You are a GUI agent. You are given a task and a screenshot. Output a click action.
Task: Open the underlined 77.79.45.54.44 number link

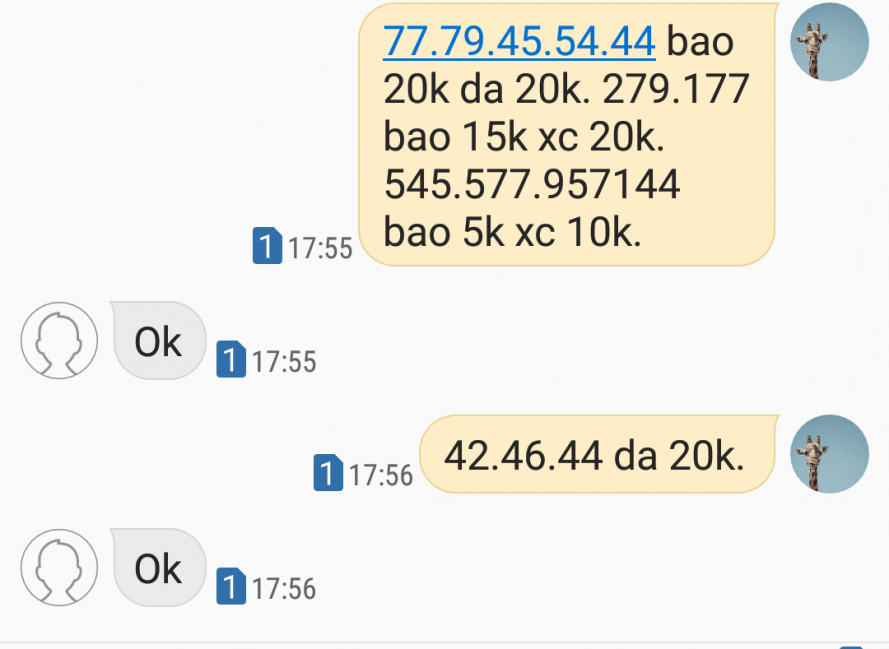point(519,43)
